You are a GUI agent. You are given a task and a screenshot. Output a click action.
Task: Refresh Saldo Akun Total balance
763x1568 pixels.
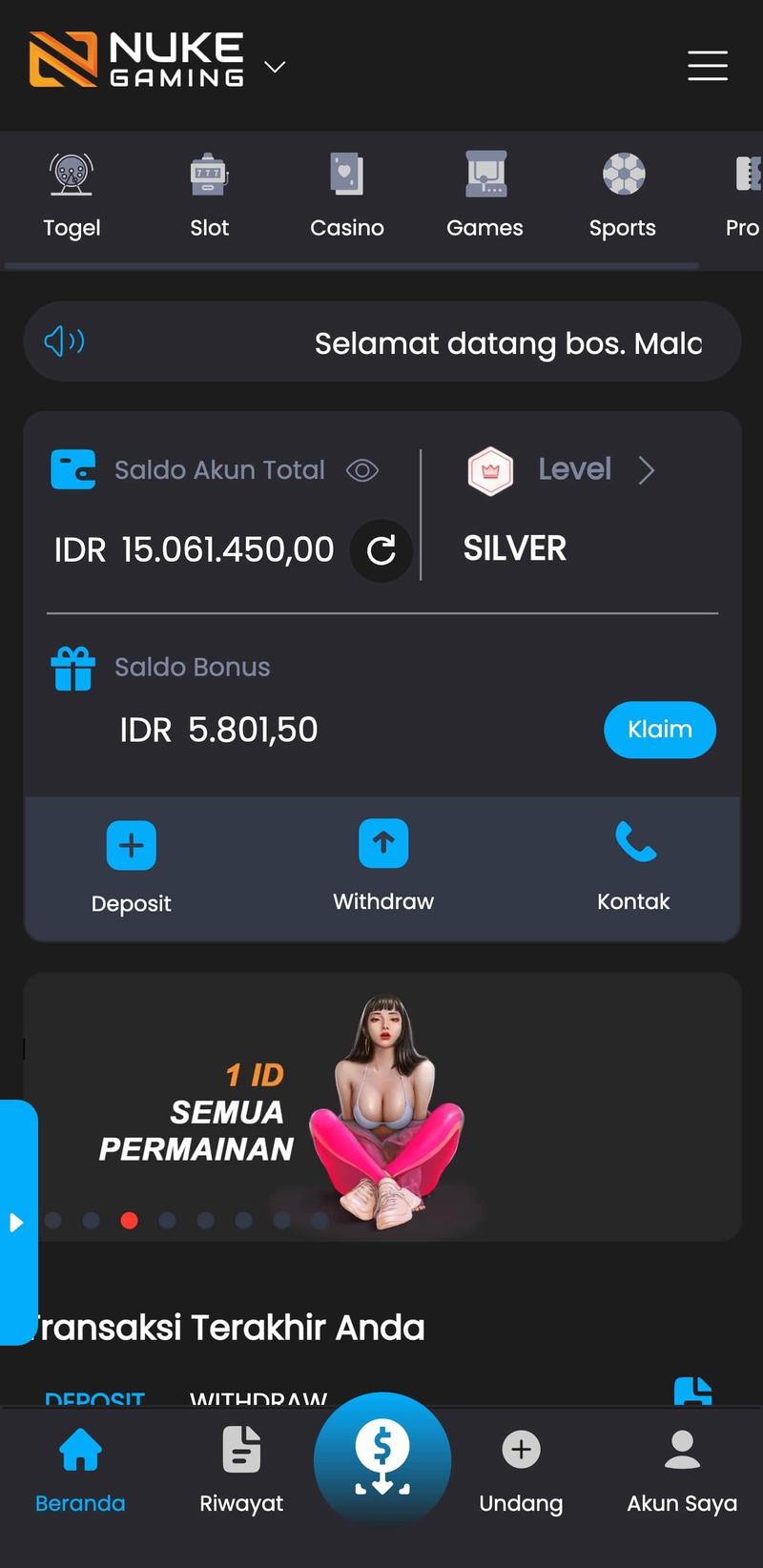[x=381, y=550]
